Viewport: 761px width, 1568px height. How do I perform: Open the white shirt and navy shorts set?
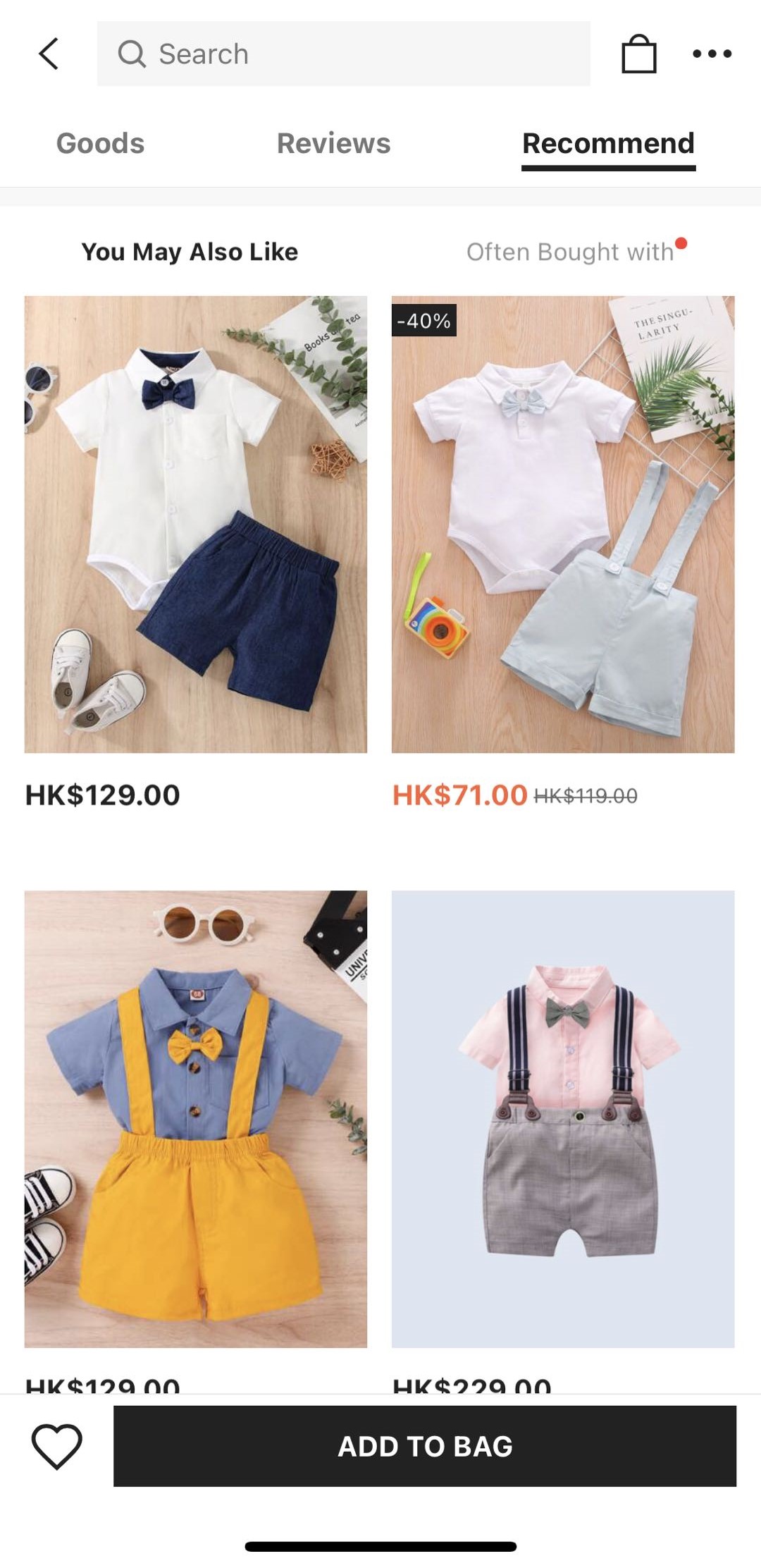[x=196, y=524]
